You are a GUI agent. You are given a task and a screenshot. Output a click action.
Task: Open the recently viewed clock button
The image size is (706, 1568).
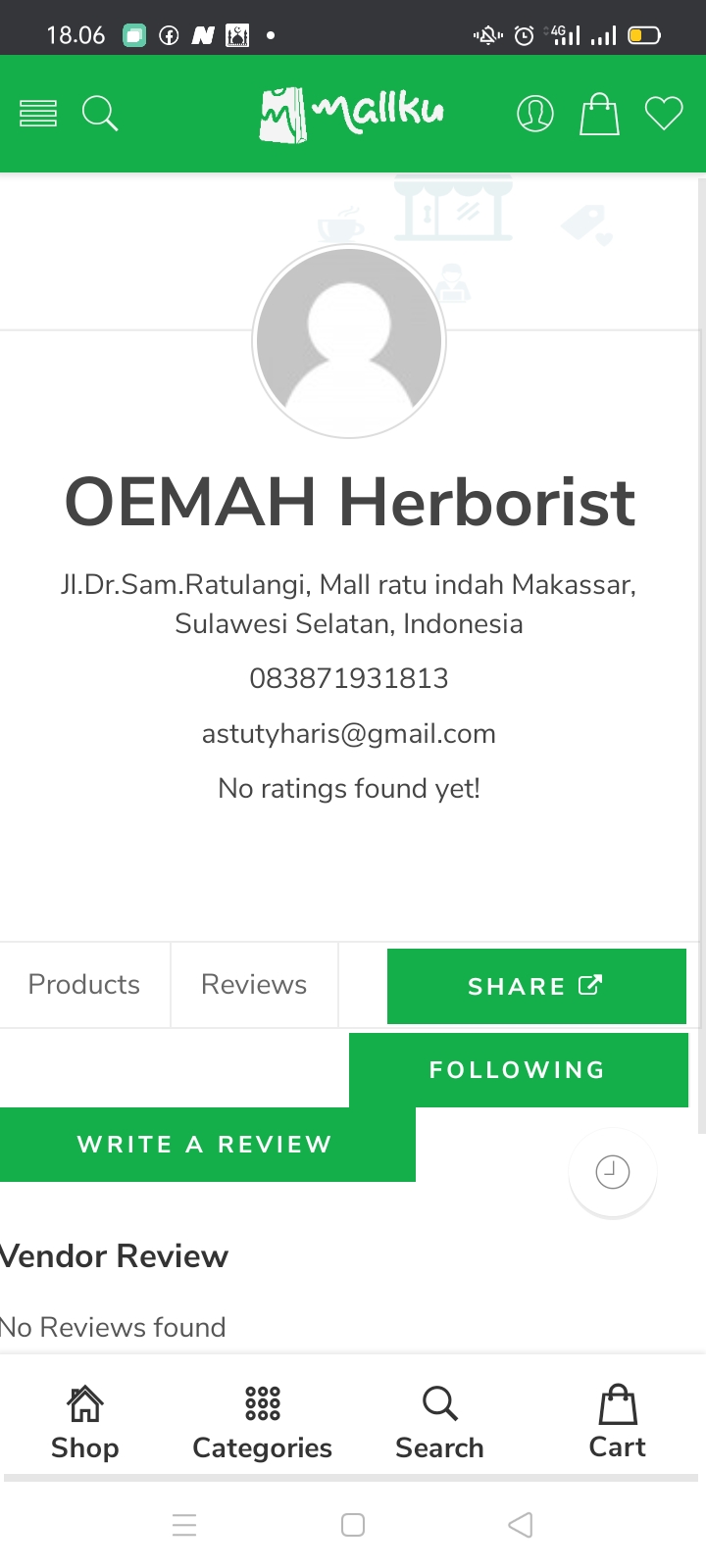point(613,1172)
